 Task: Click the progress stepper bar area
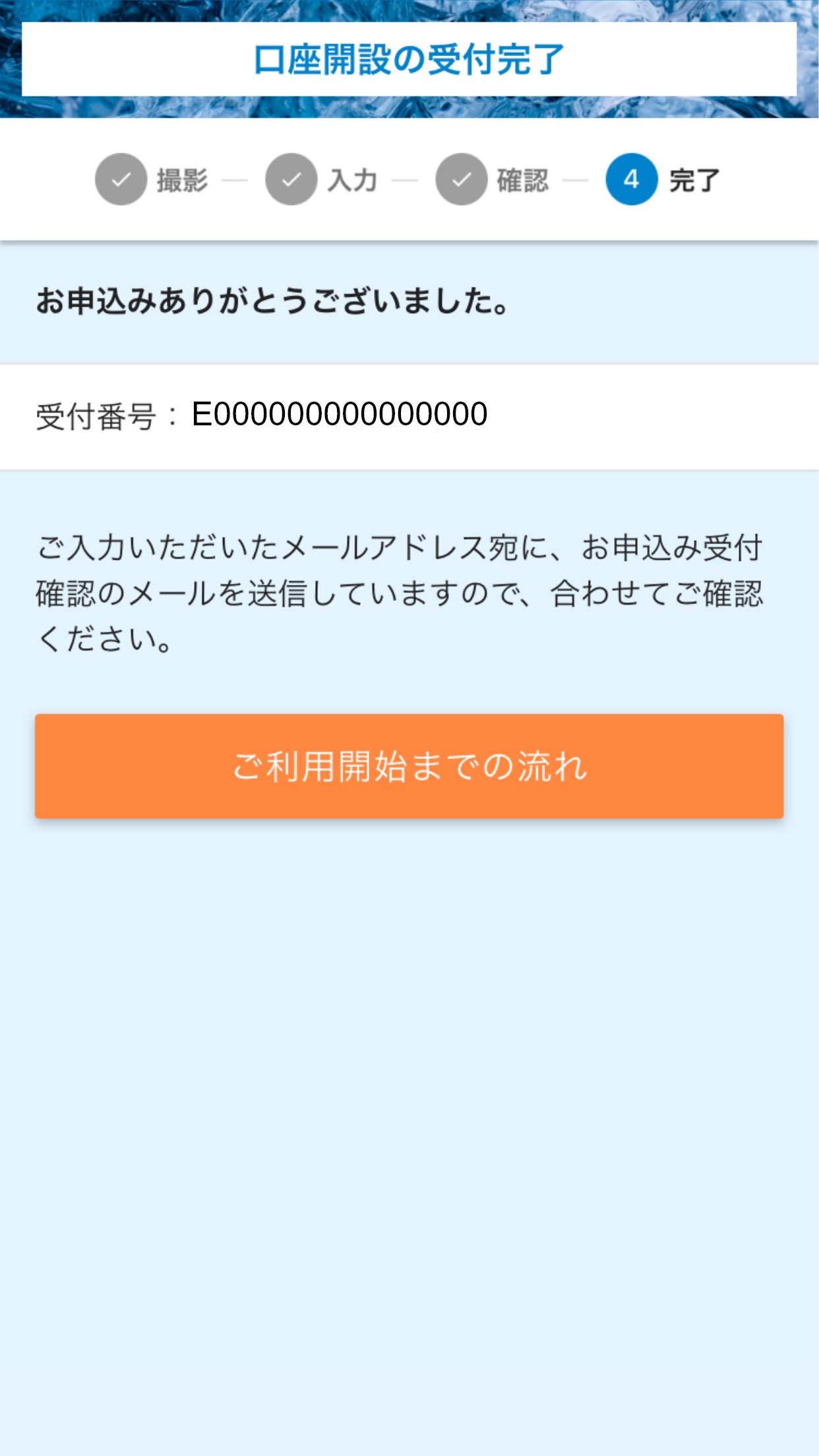409,179
